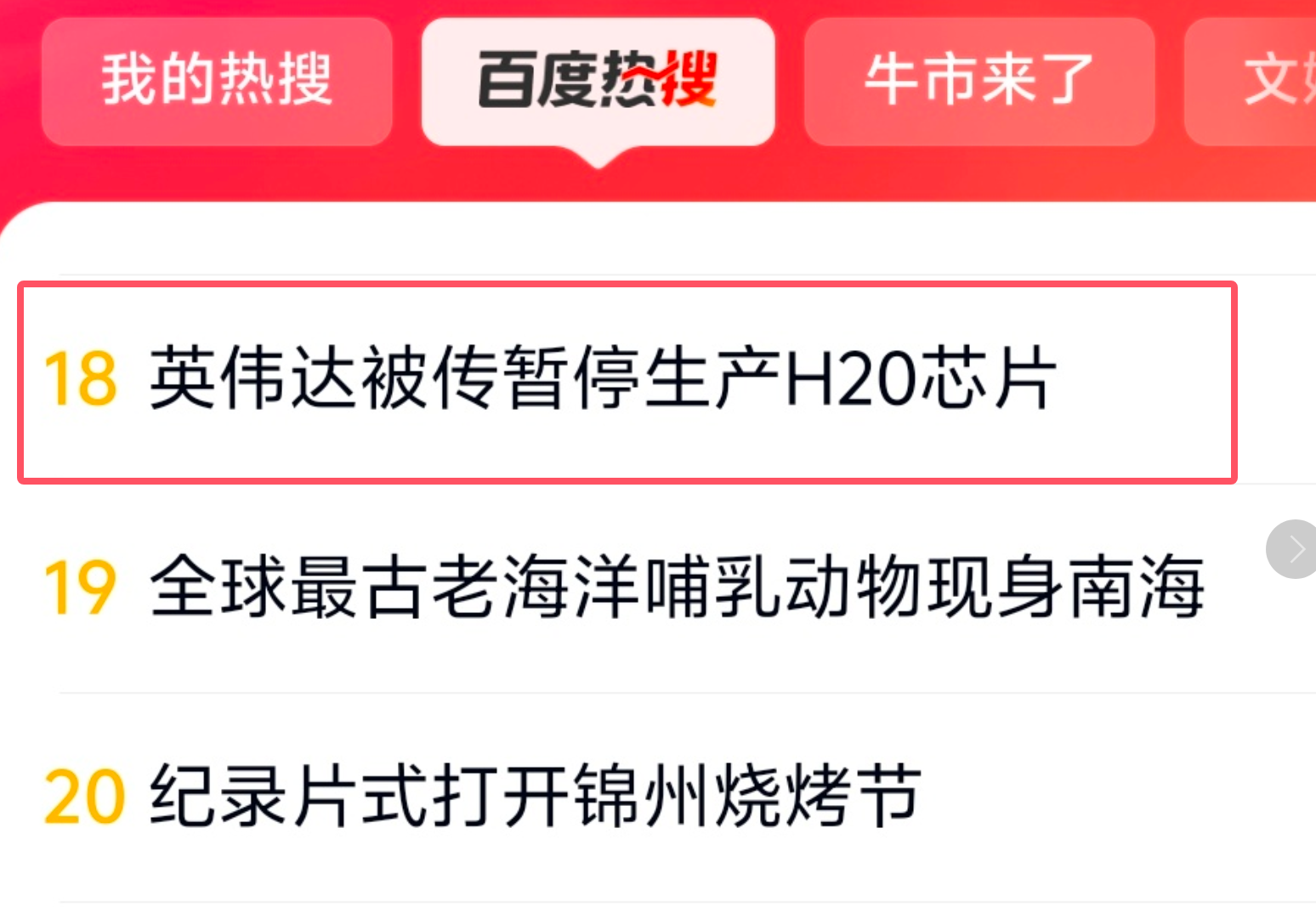The height and width of the screenshot is (913, 1316).
Task: Tap the gray arrow button at right edge
Action: tap(1294, 549)
